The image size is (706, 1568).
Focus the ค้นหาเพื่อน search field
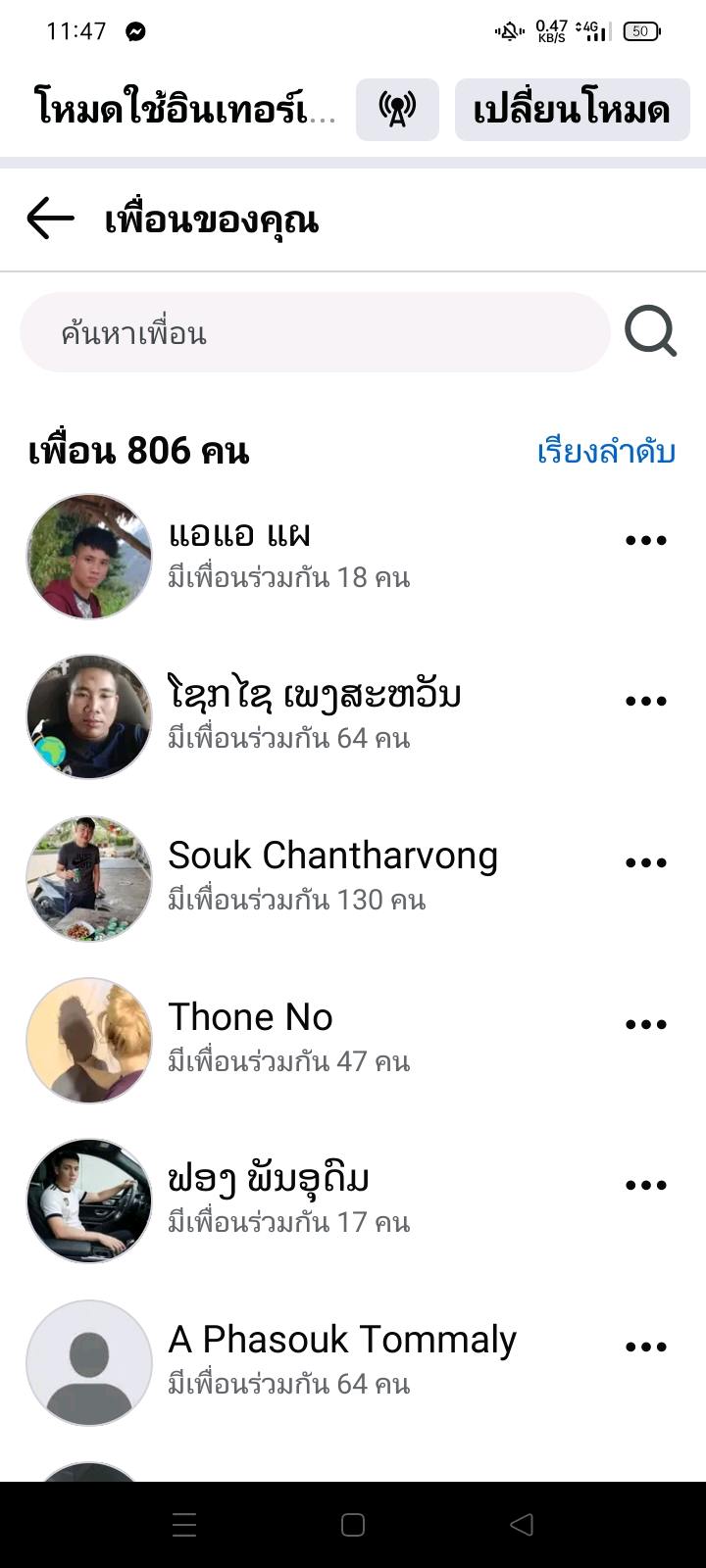click(x=314, y=333)
